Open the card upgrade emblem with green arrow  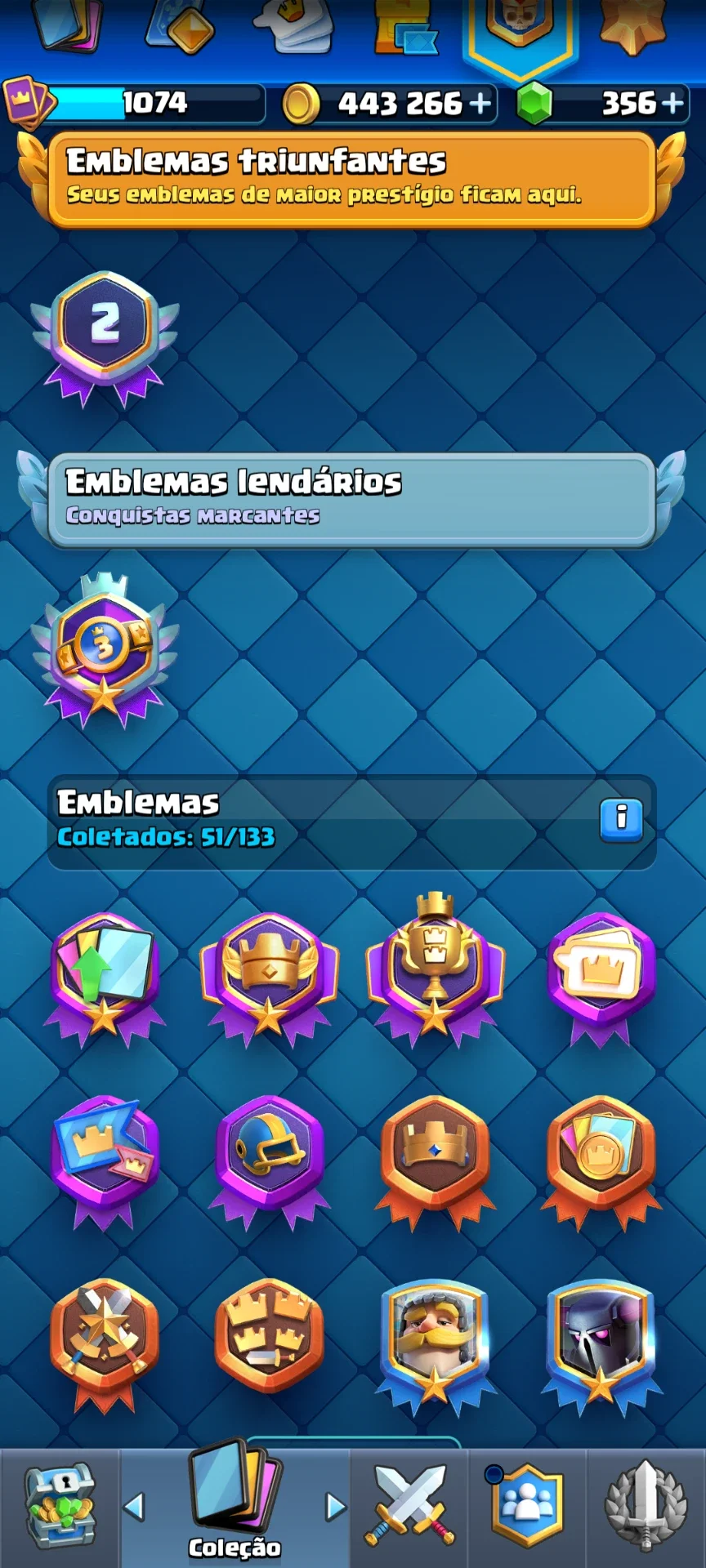point(105,979)
